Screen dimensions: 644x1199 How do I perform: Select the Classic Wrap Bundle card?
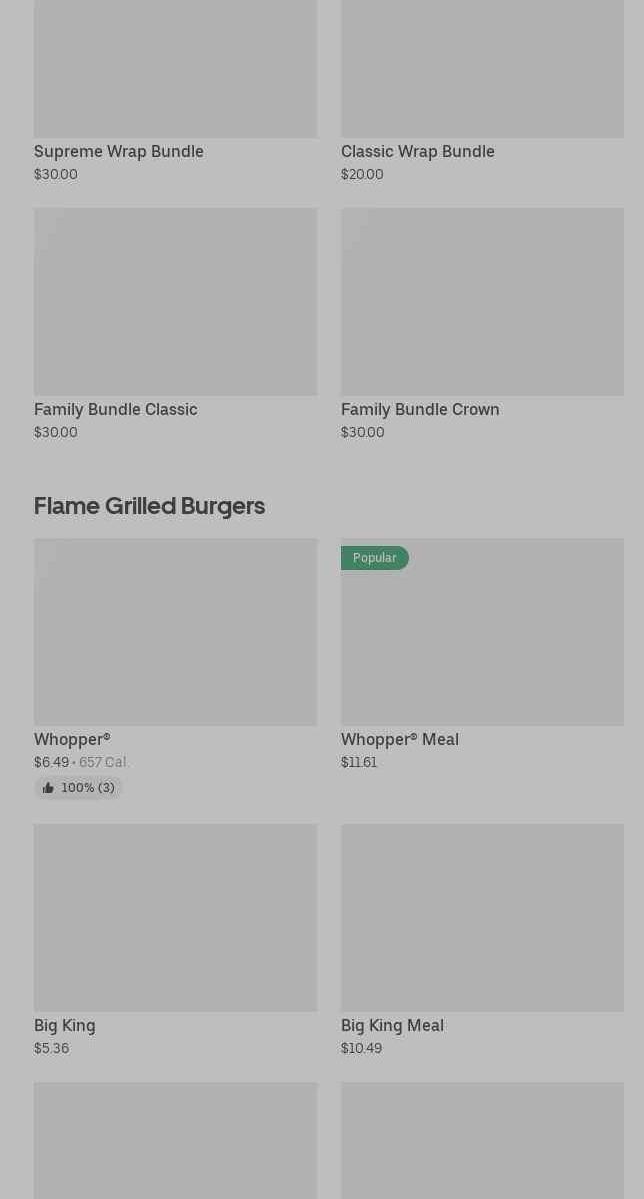(x=482, y=91)
